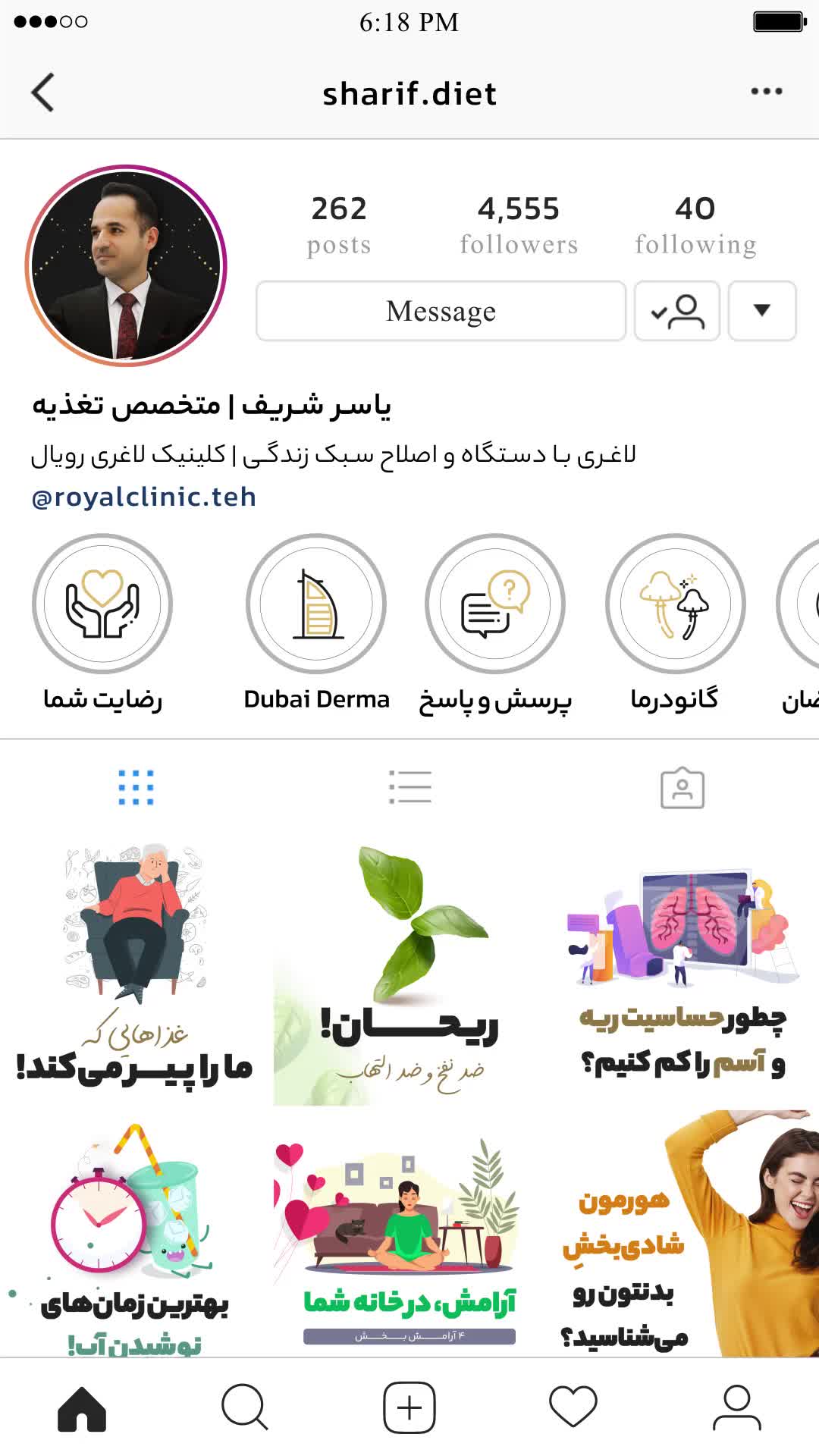Go back from sharif.diet profile
This screenshot has height=1456, width=819.
tap(43, 93)
